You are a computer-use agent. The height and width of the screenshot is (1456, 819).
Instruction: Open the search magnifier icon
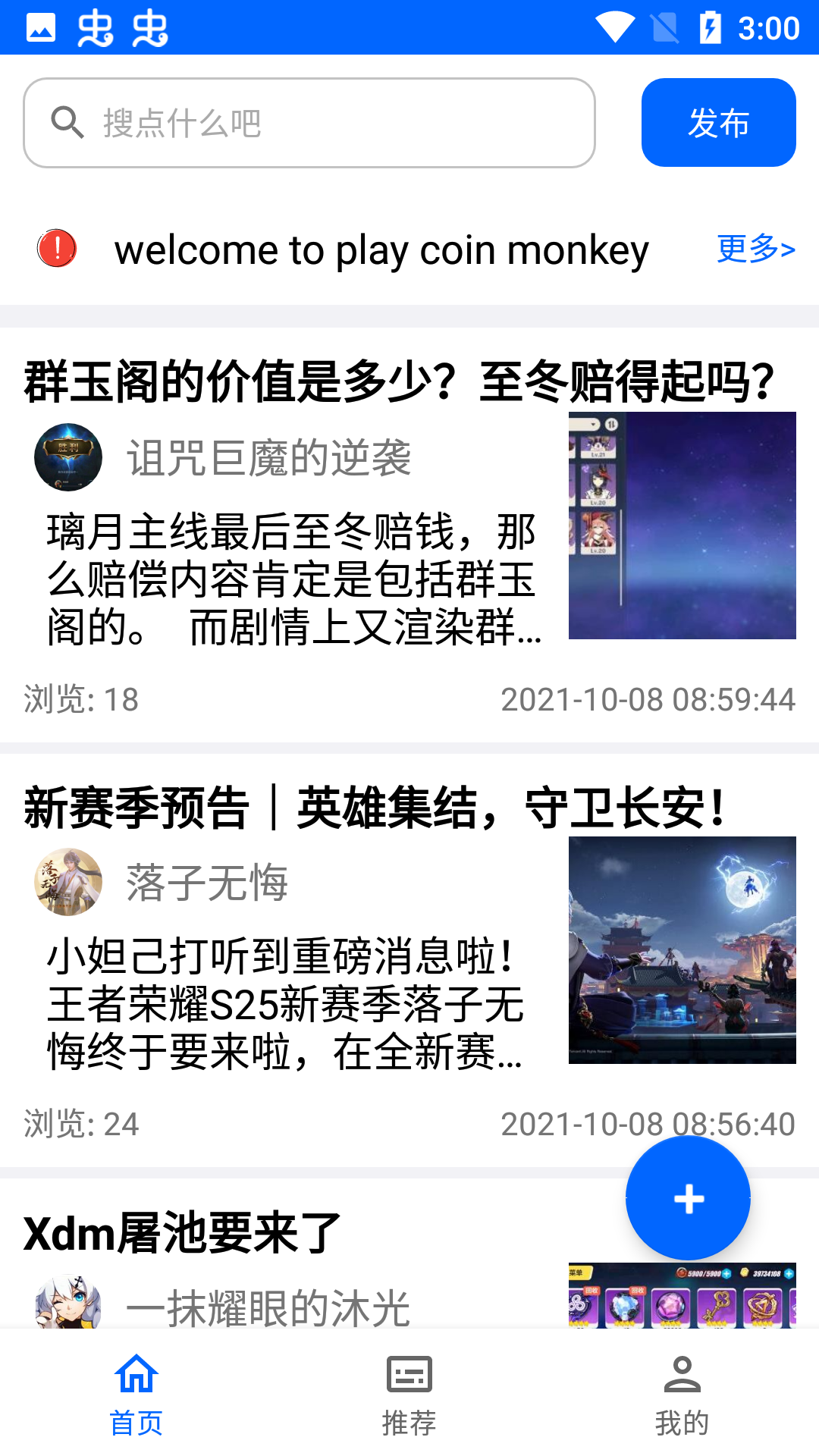tap(68, 121)
